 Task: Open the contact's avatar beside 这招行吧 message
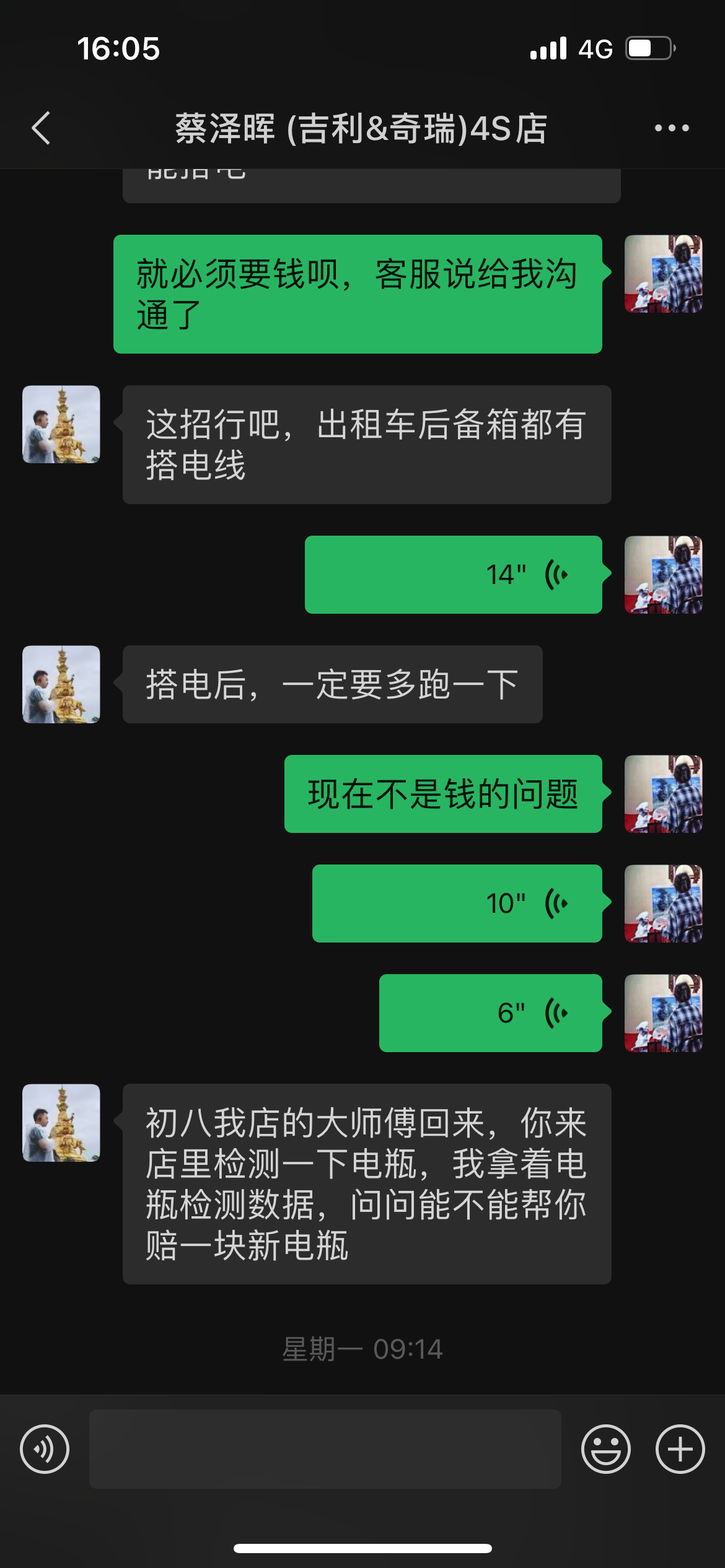coord(61,425)
